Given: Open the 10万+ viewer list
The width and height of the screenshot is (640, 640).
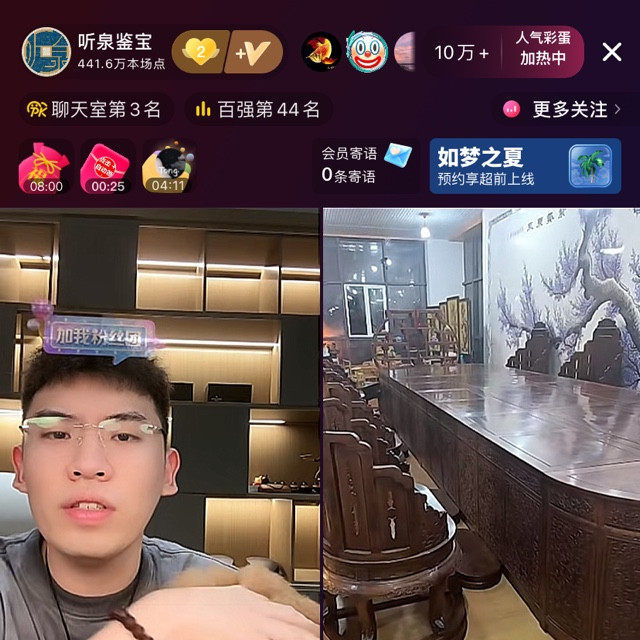Looking at the screenshot, I should tap(461, 52).
